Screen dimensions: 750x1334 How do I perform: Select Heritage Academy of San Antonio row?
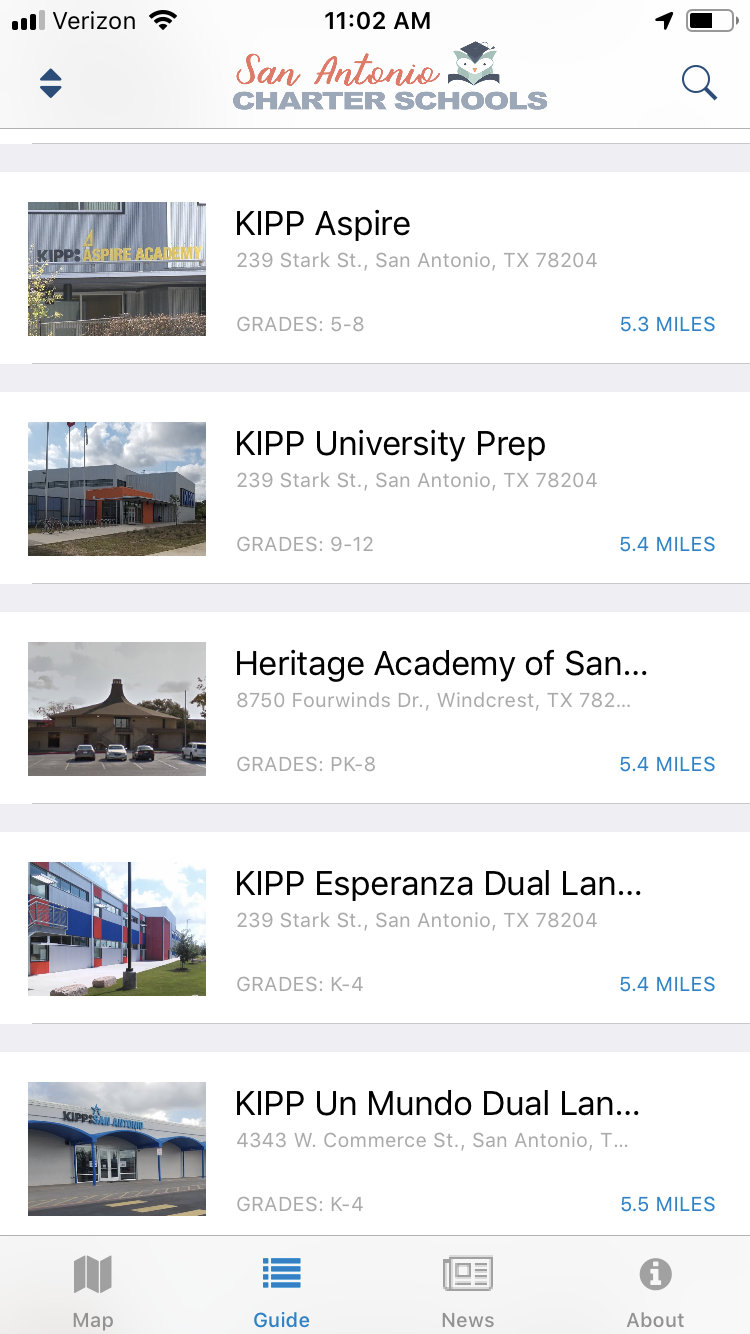375,708
